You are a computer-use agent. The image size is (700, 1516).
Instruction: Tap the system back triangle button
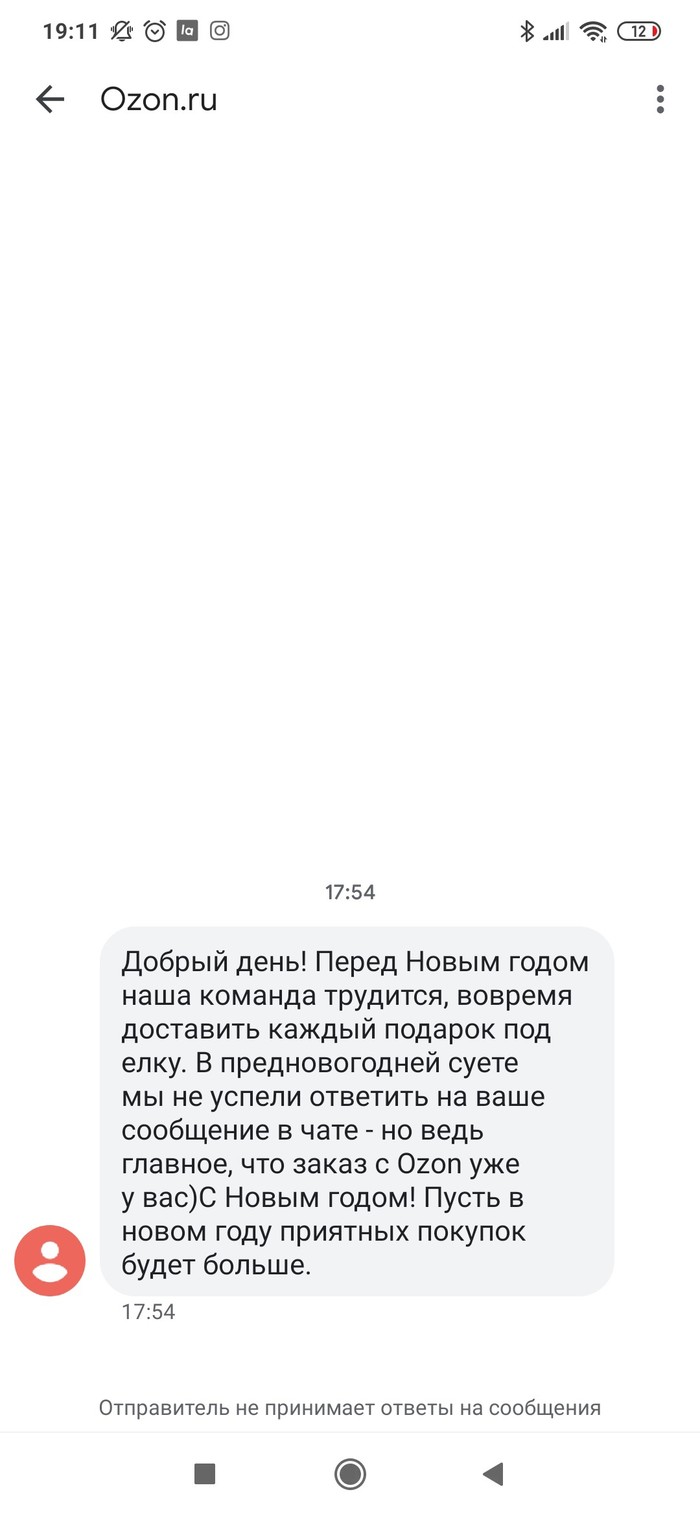point(492,1473)
